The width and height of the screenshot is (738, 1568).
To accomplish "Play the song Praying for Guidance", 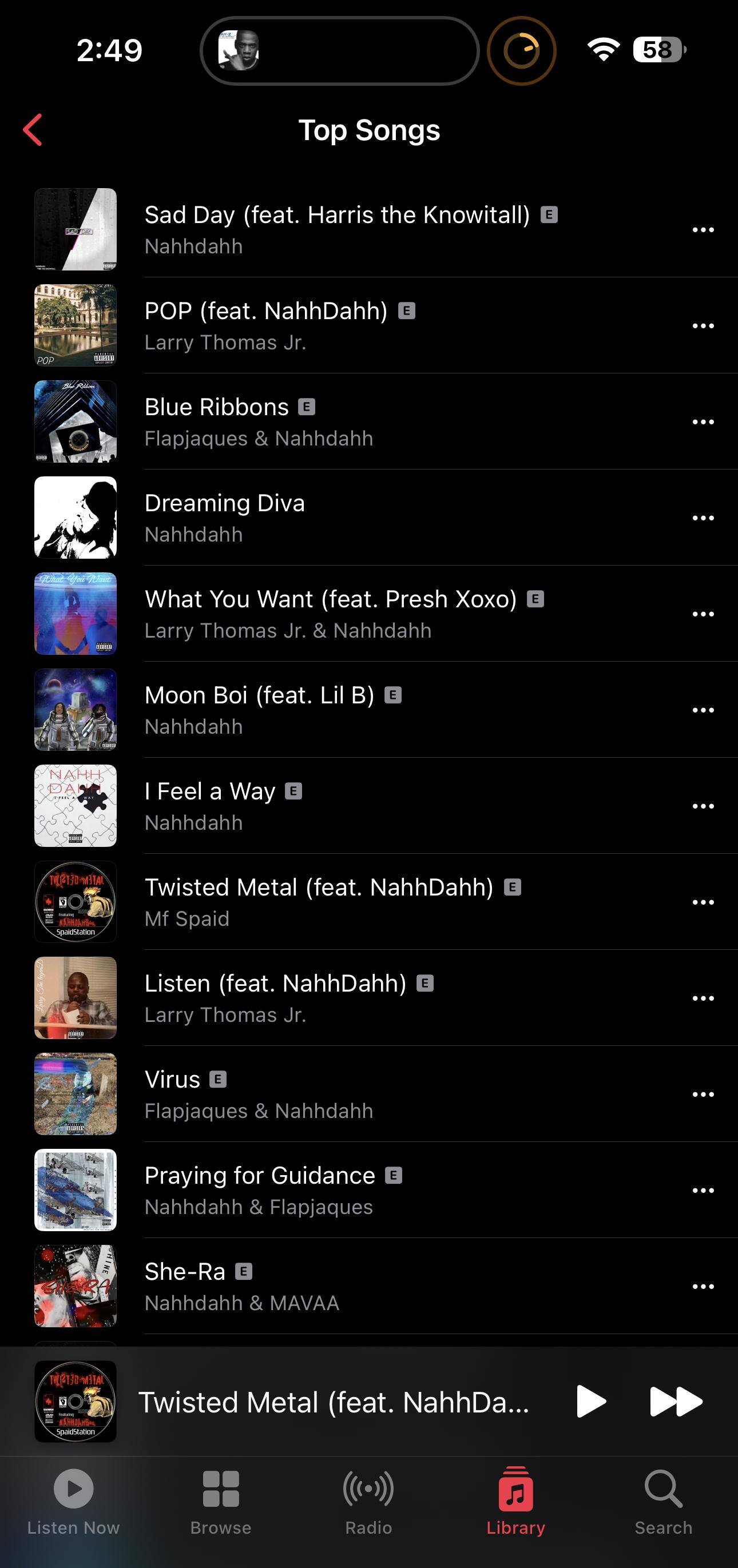I will pos(259,1190).
